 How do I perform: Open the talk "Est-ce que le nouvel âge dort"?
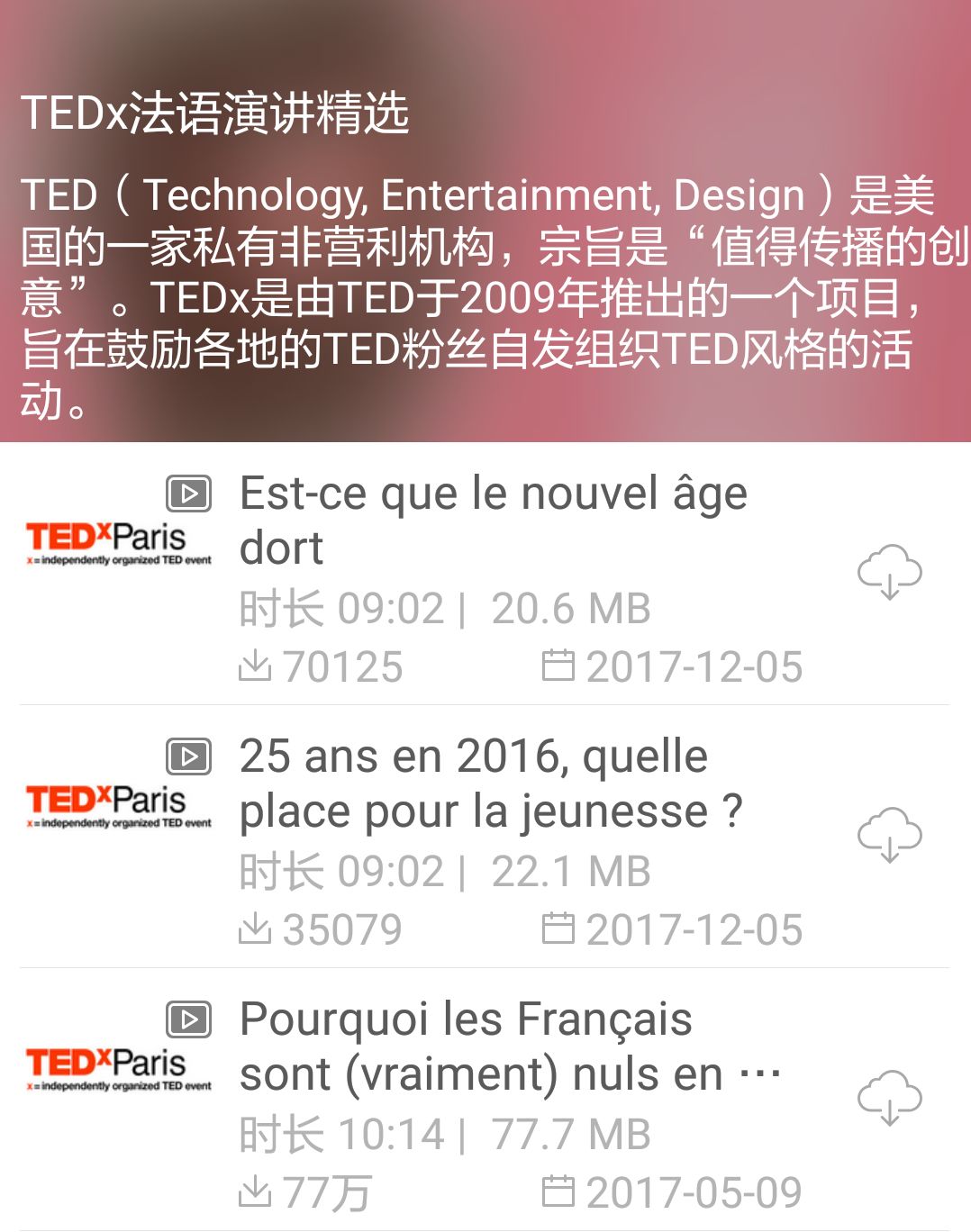[493, 521]
